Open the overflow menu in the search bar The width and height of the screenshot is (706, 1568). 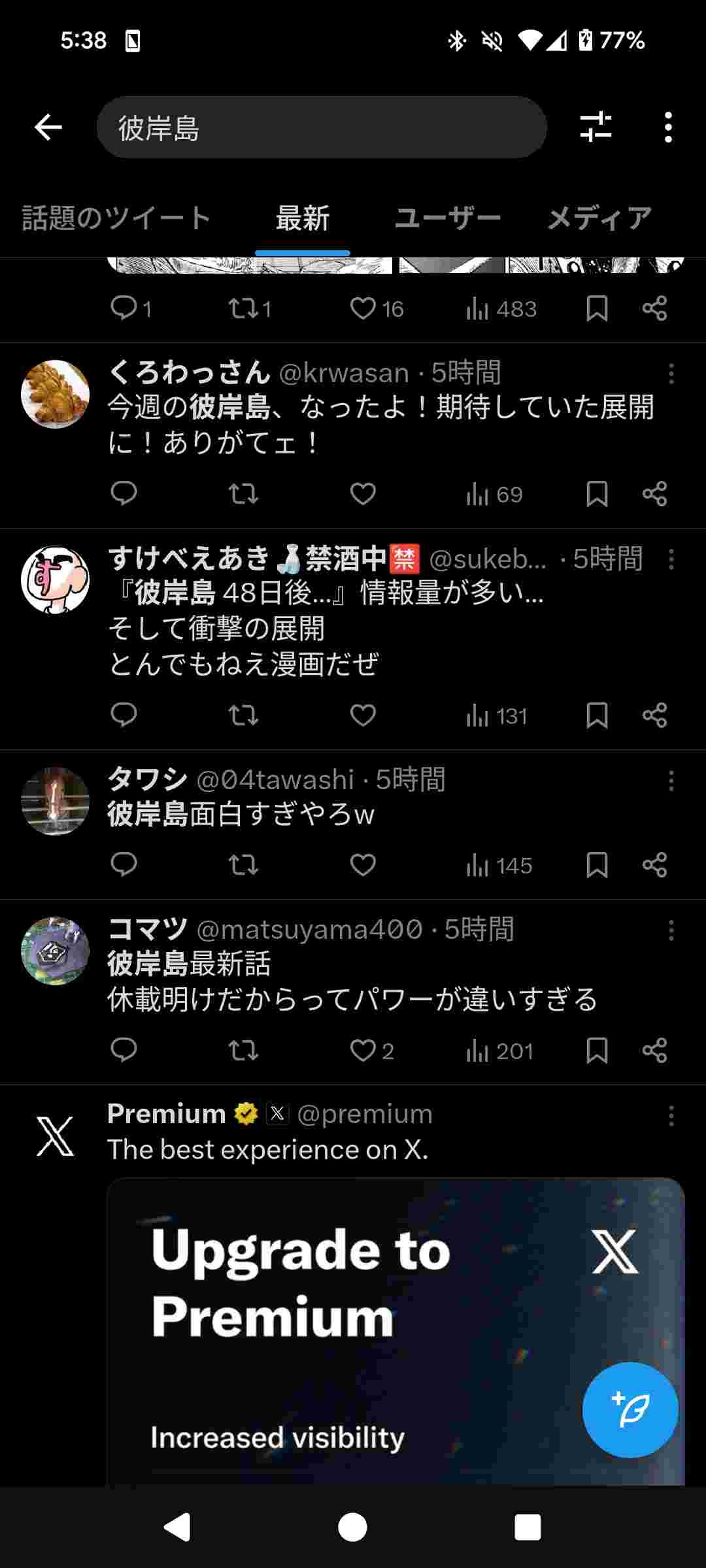pos(667,127)
